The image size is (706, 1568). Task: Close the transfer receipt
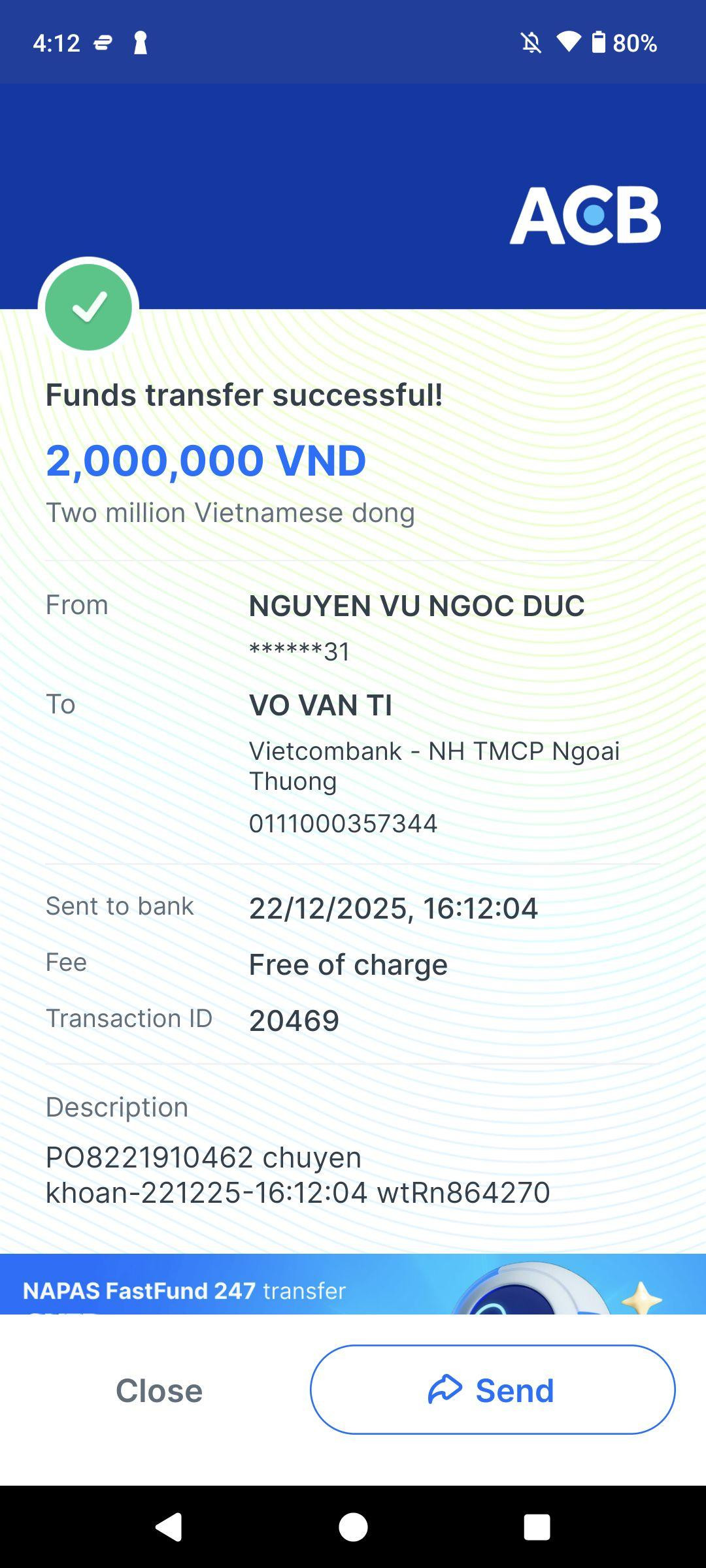[x=159, y=1390]
